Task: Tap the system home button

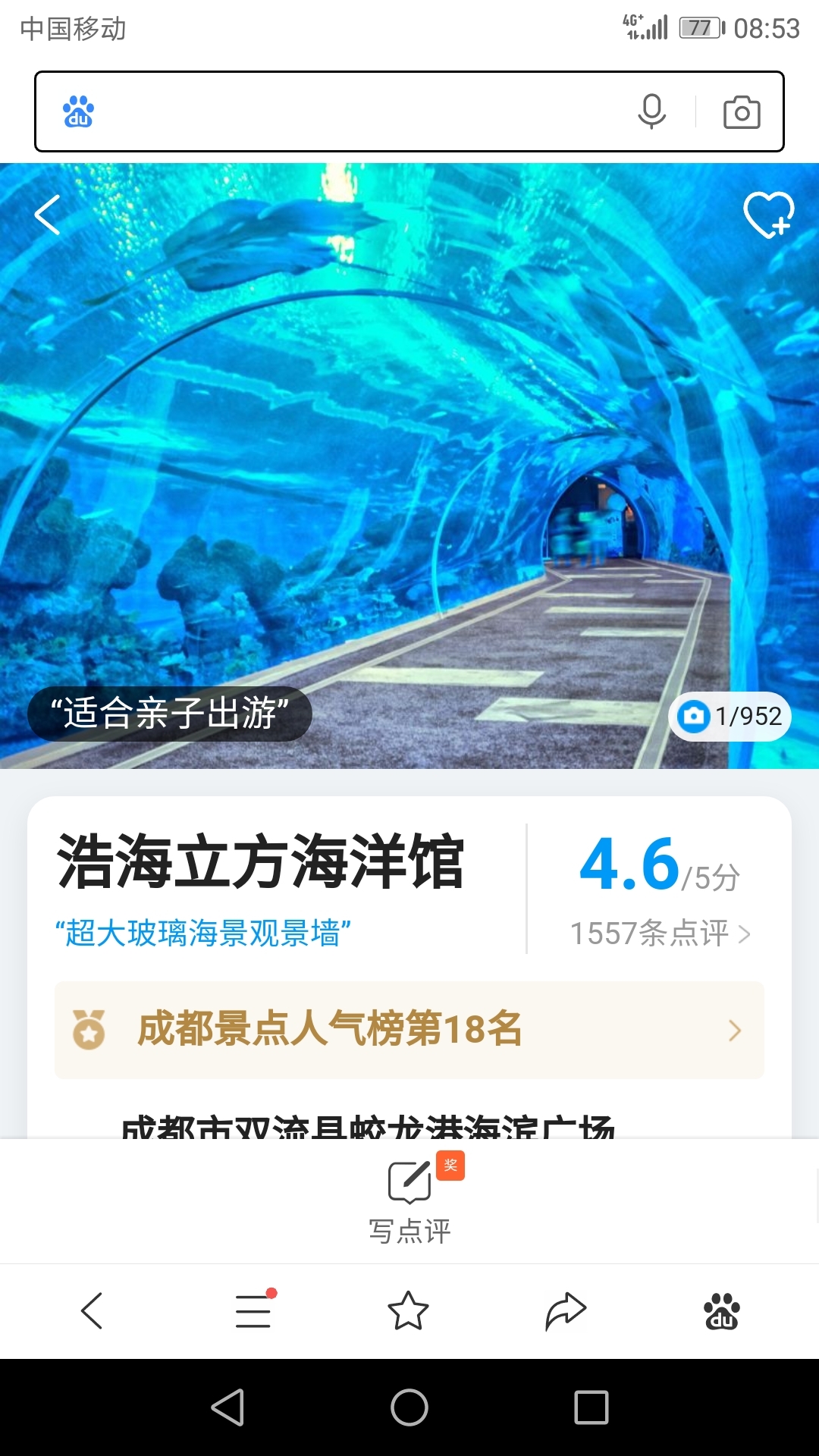Action: [409, 1407]
